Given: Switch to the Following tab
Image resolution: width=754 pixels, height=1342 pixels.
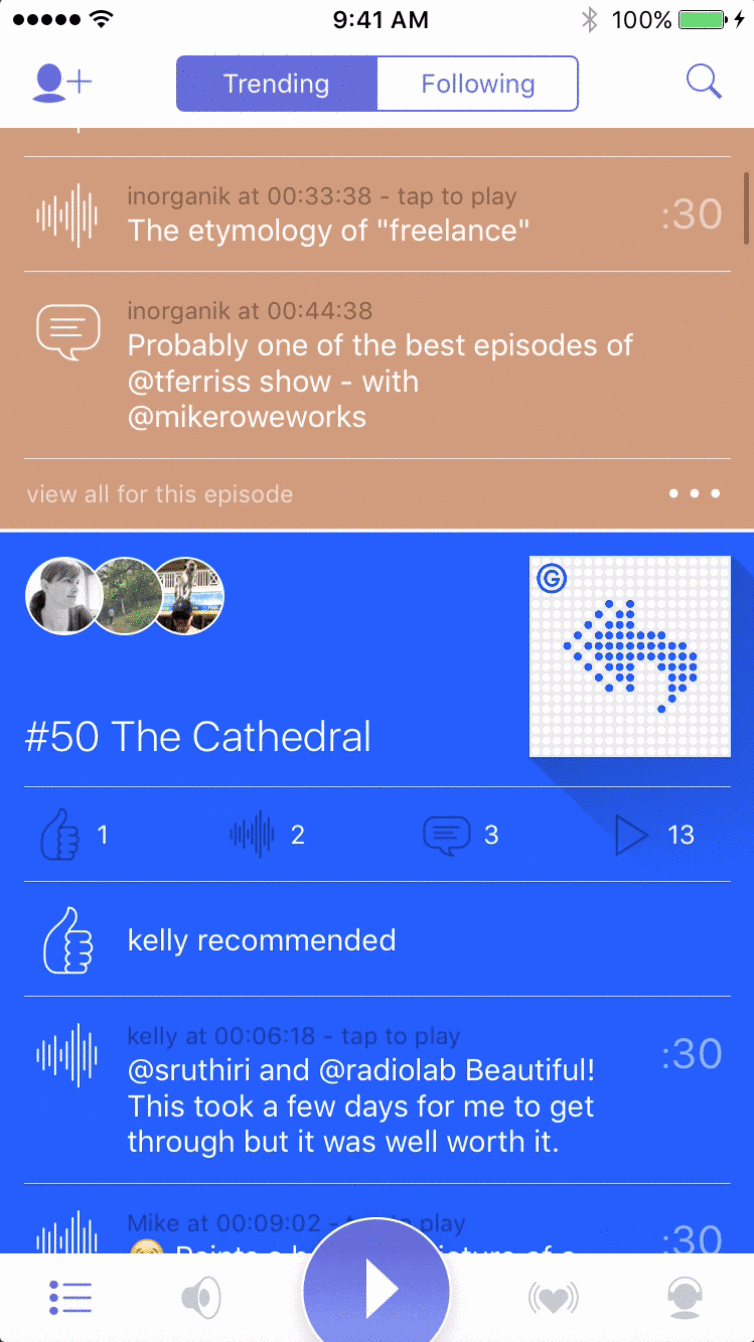Looking at the screenshot, I should [478, 84].
